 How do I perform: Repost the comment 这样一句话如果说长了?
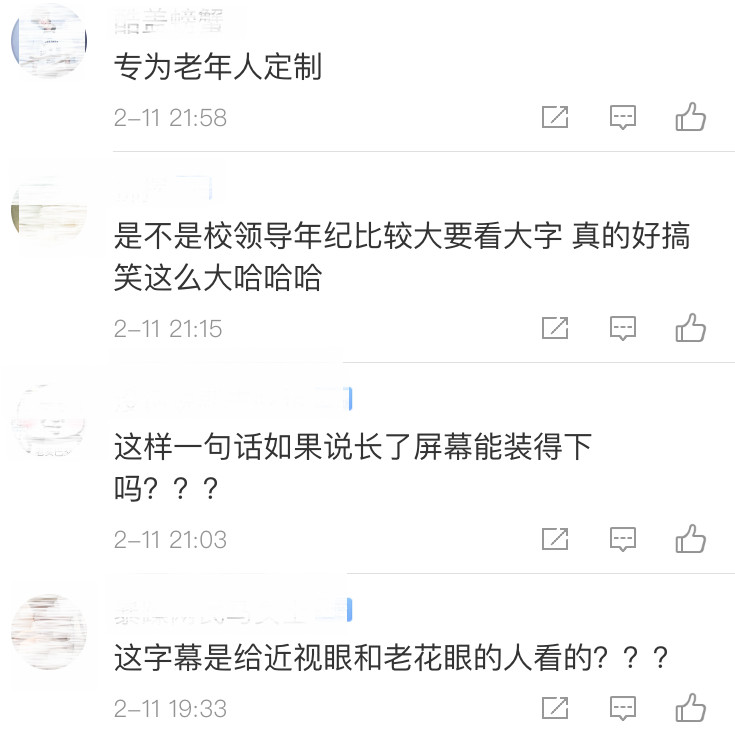click(555, 539)
